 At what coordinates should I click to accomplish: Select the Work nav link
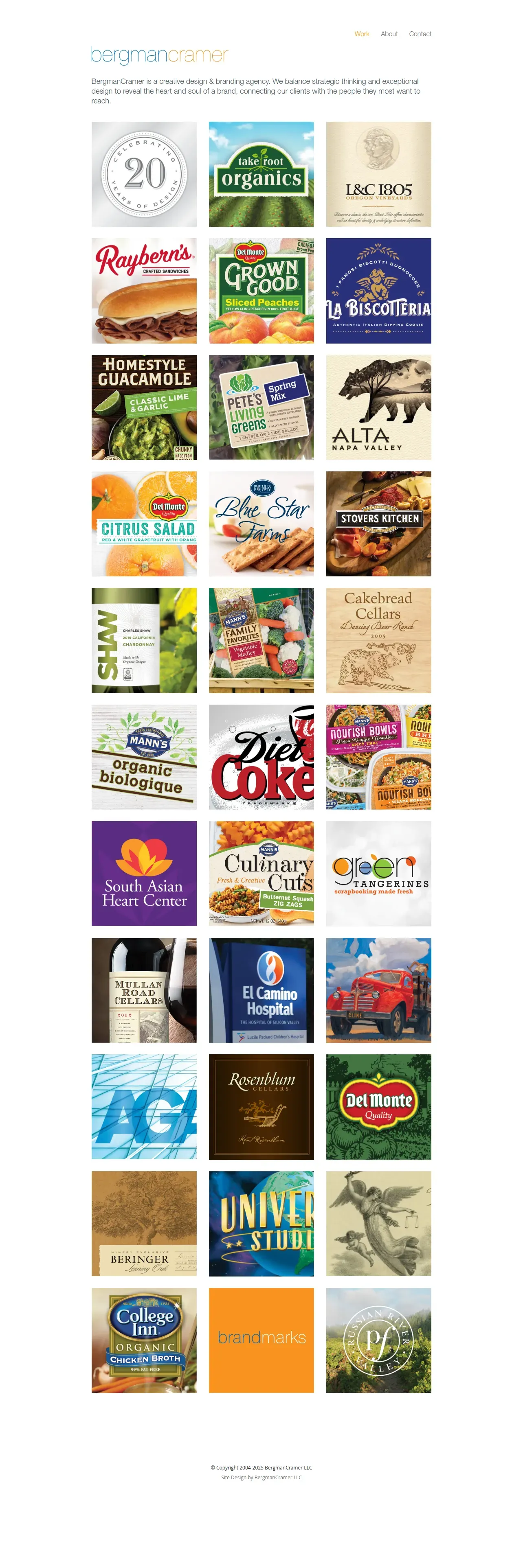coord(362,34)
